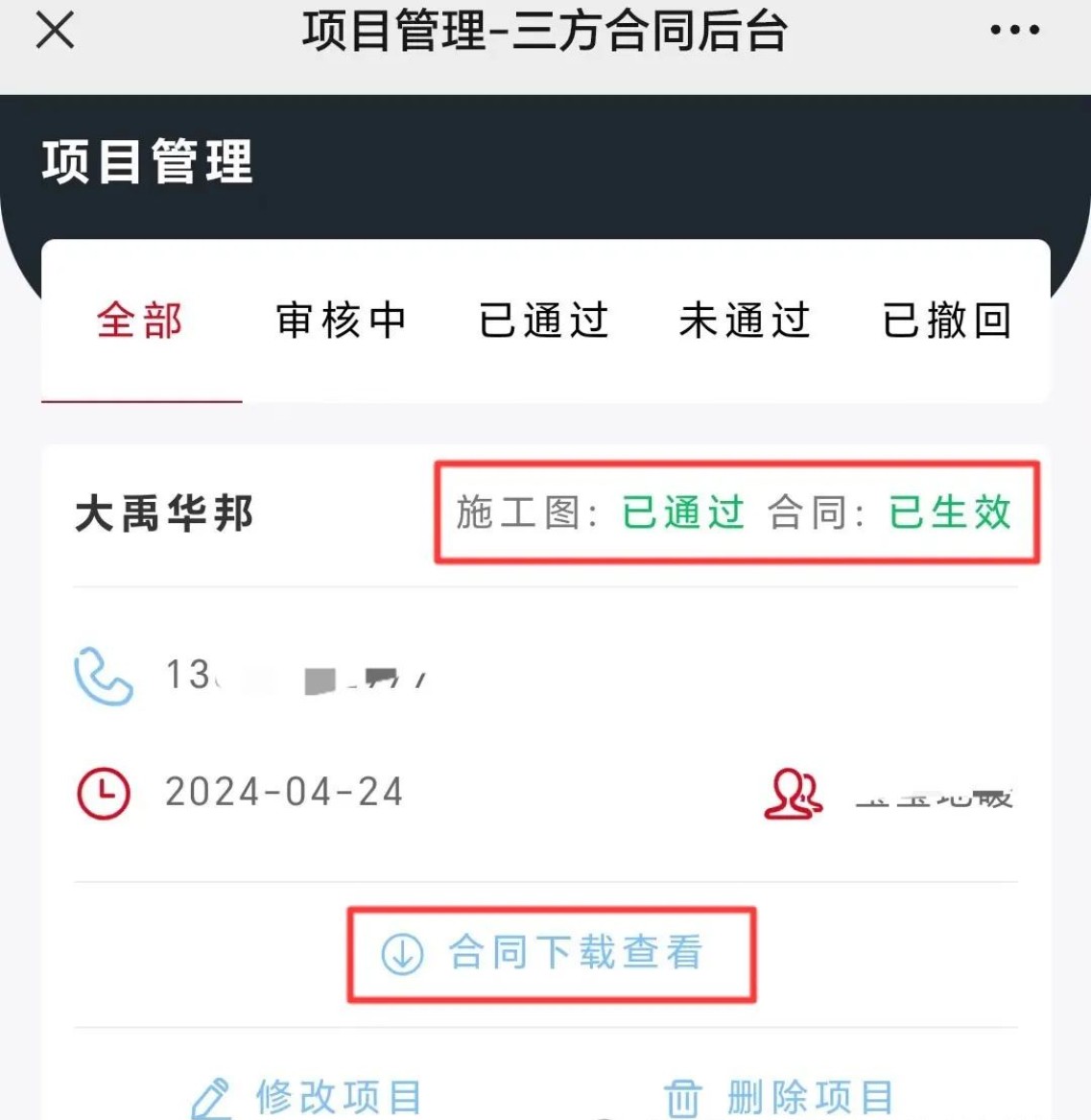Show 已通过 projects
Screen dimensions: 1091x1120
543,321
